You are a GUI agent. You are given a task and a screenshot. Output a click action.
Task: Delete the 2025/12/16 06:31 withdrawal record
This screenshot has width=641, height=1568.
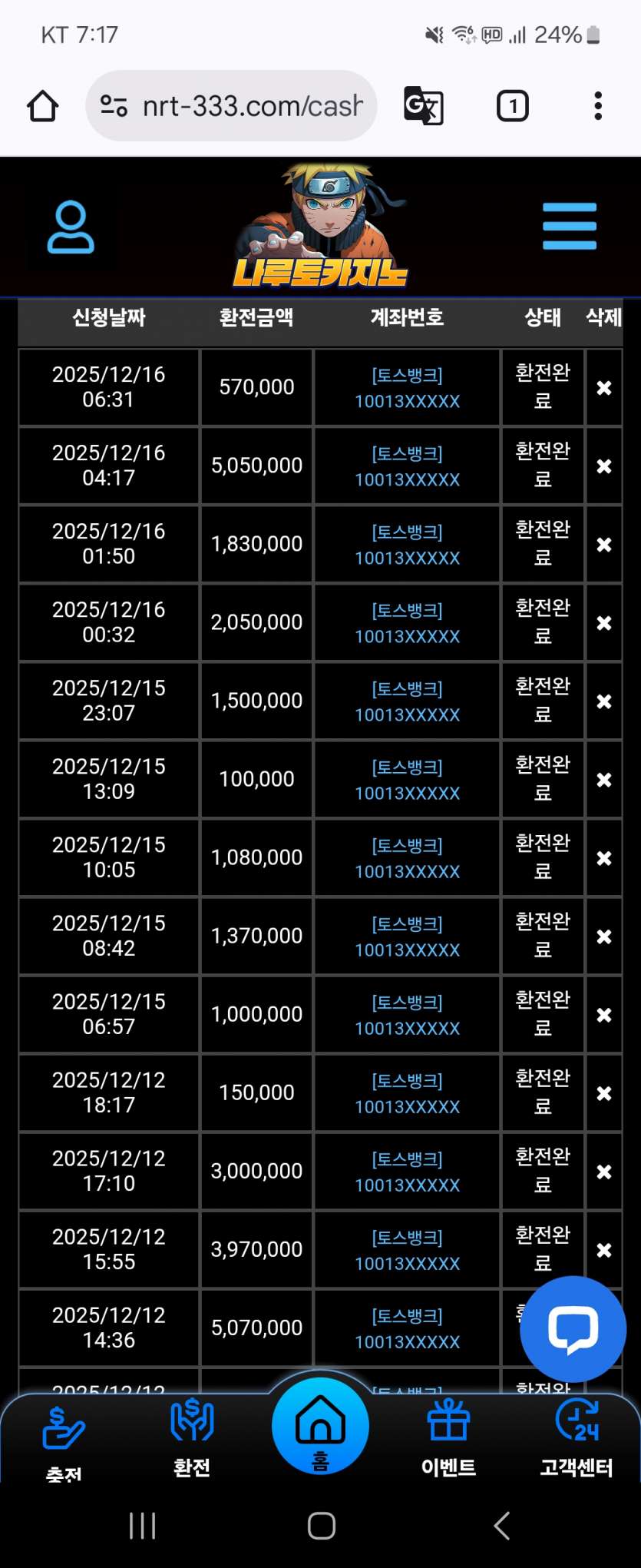click(x=604, y=388)
